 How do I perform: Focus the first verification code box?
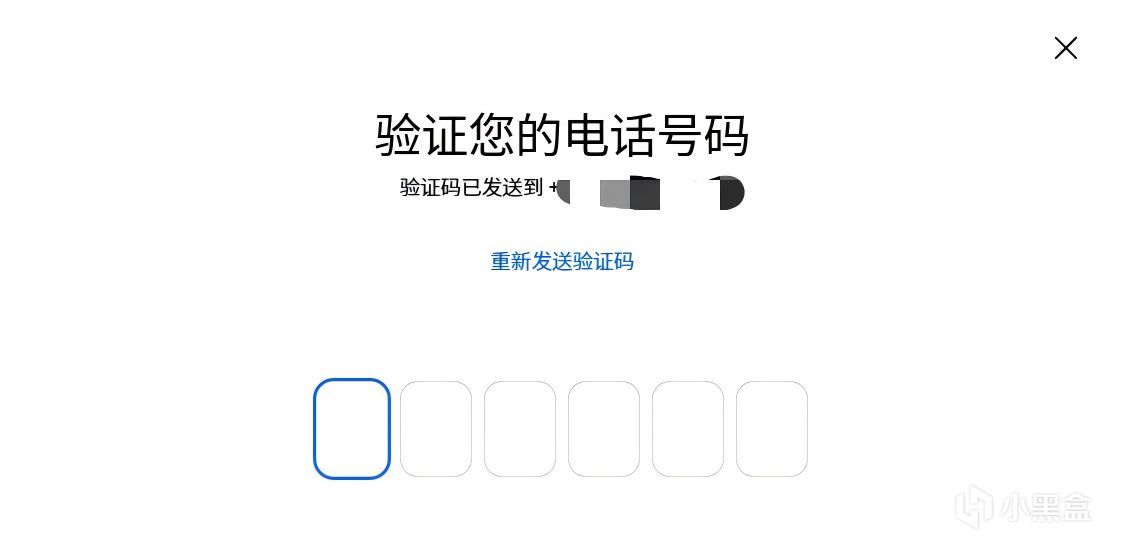352,429
